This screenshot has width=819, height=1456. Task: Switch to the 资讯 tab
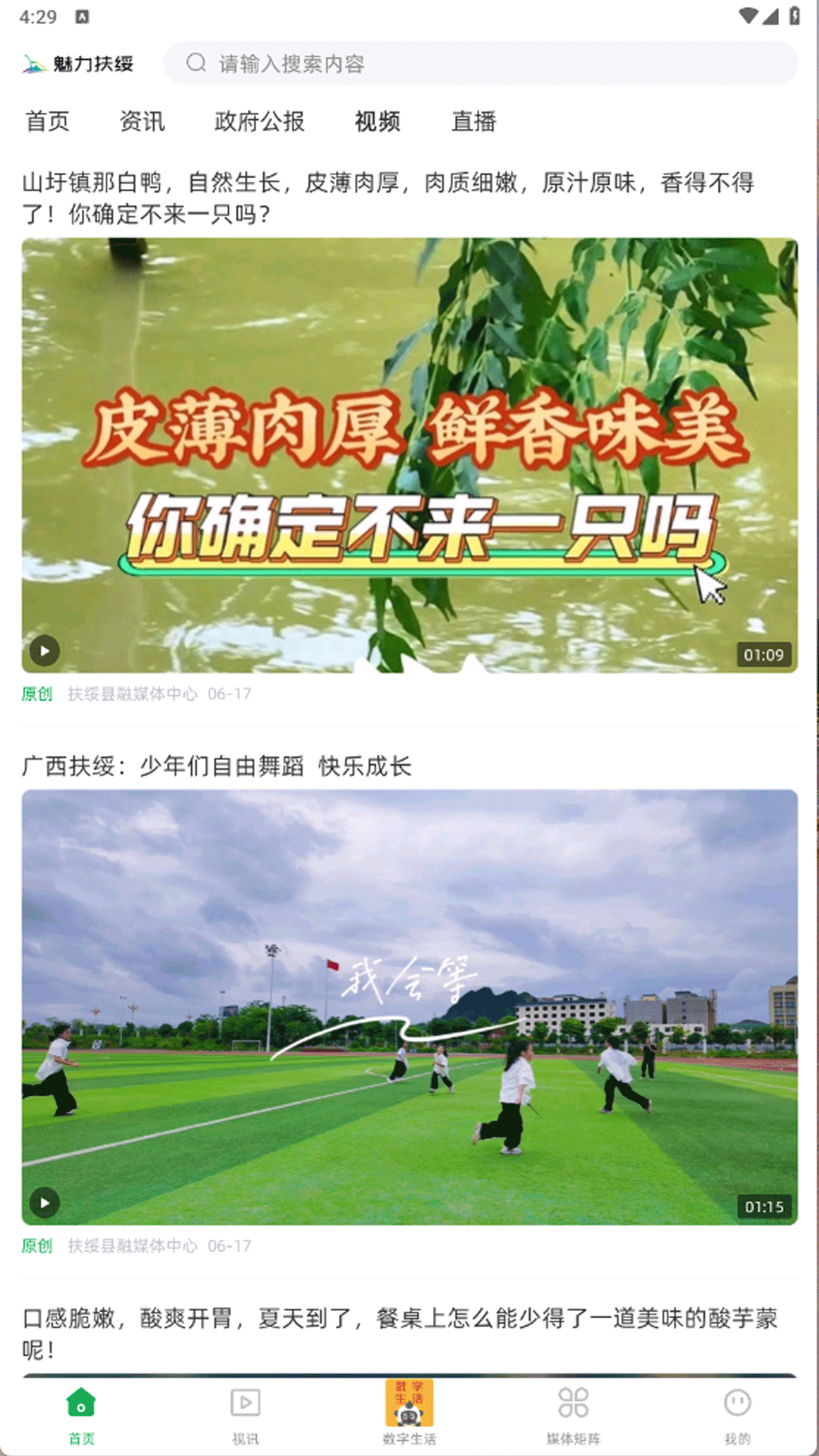pos(143,121)
